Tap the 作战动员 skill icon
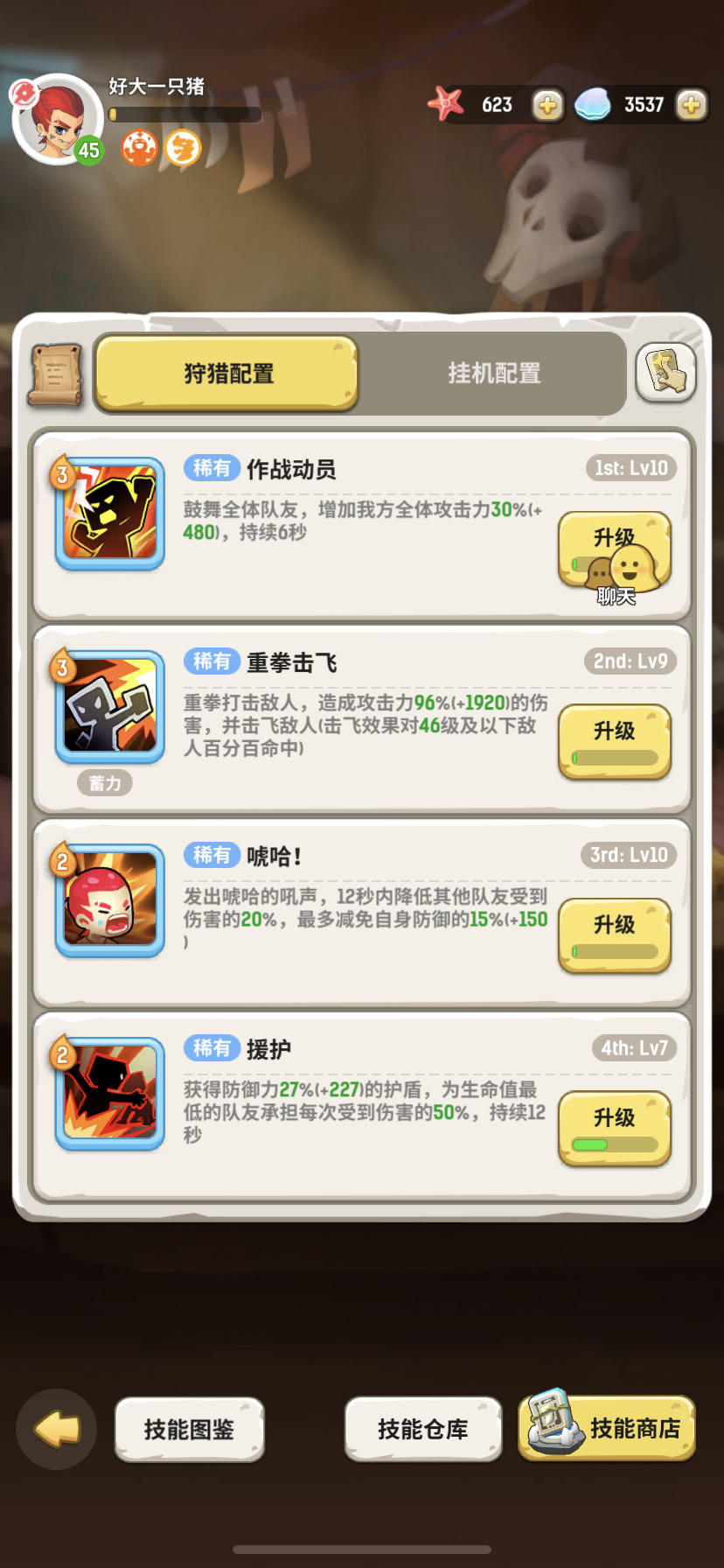724x1568 pixels. 110,514
